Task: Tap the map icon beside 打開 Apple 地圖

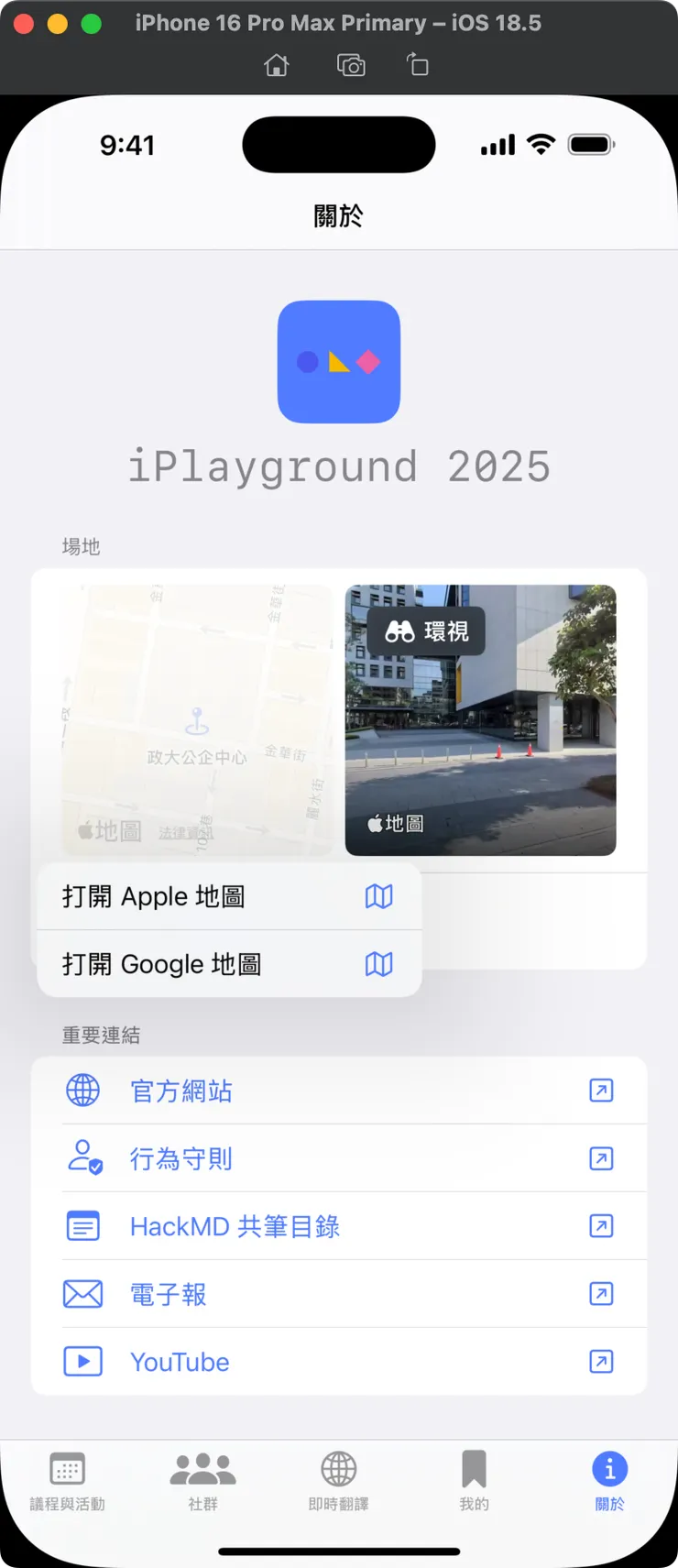Action: coord(378,896)
